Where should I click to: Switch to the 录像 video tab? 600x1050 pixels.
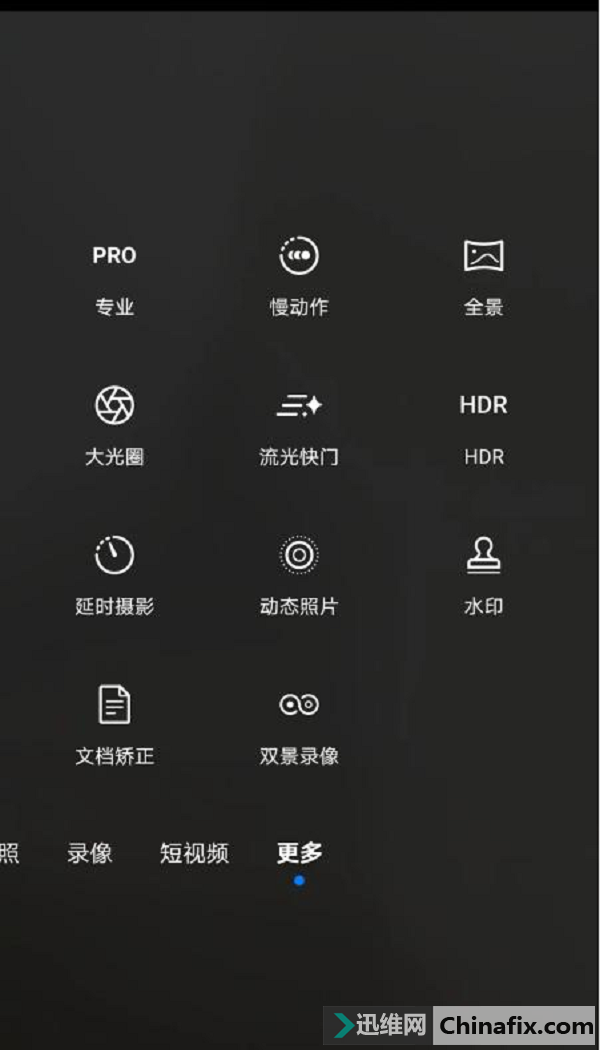(90, 854)
